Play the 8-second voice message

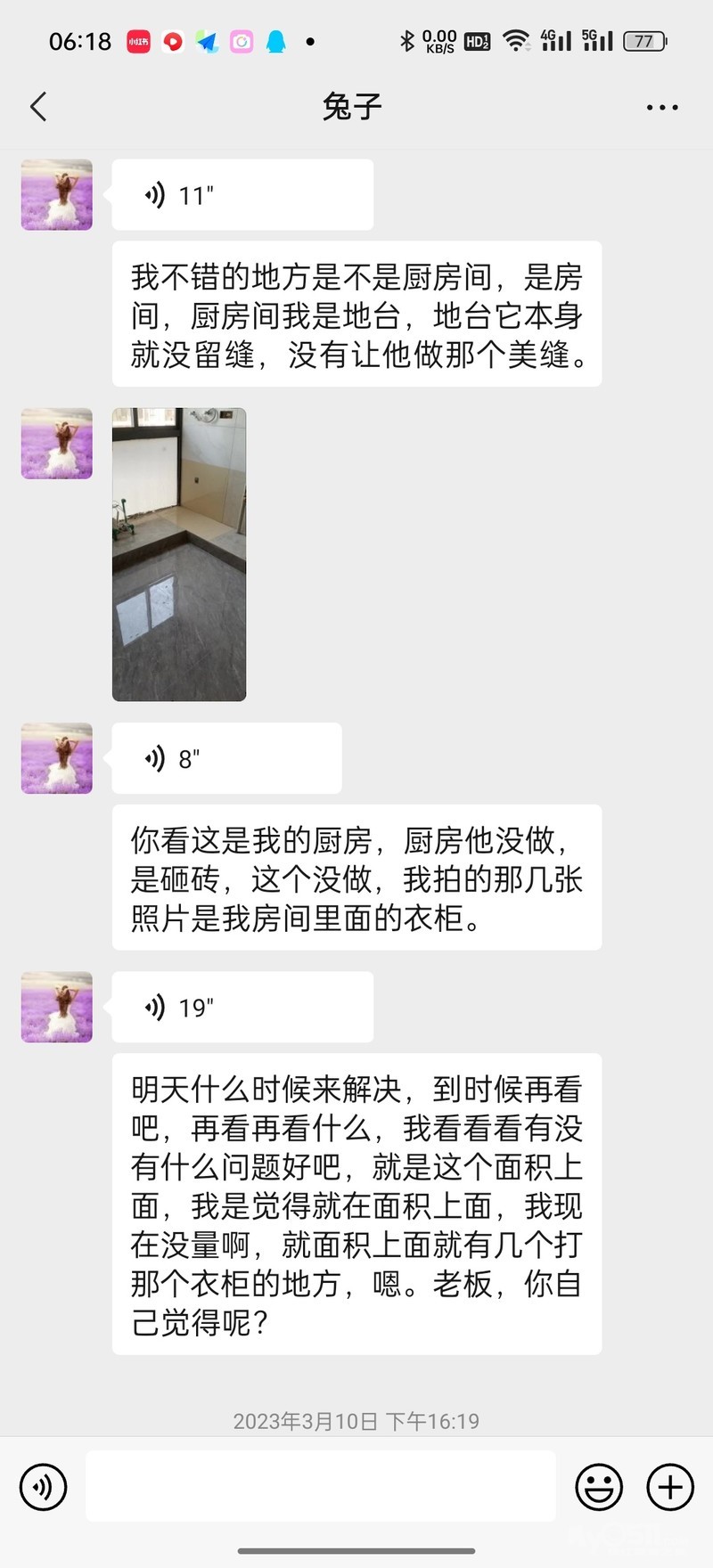point(226,759)
